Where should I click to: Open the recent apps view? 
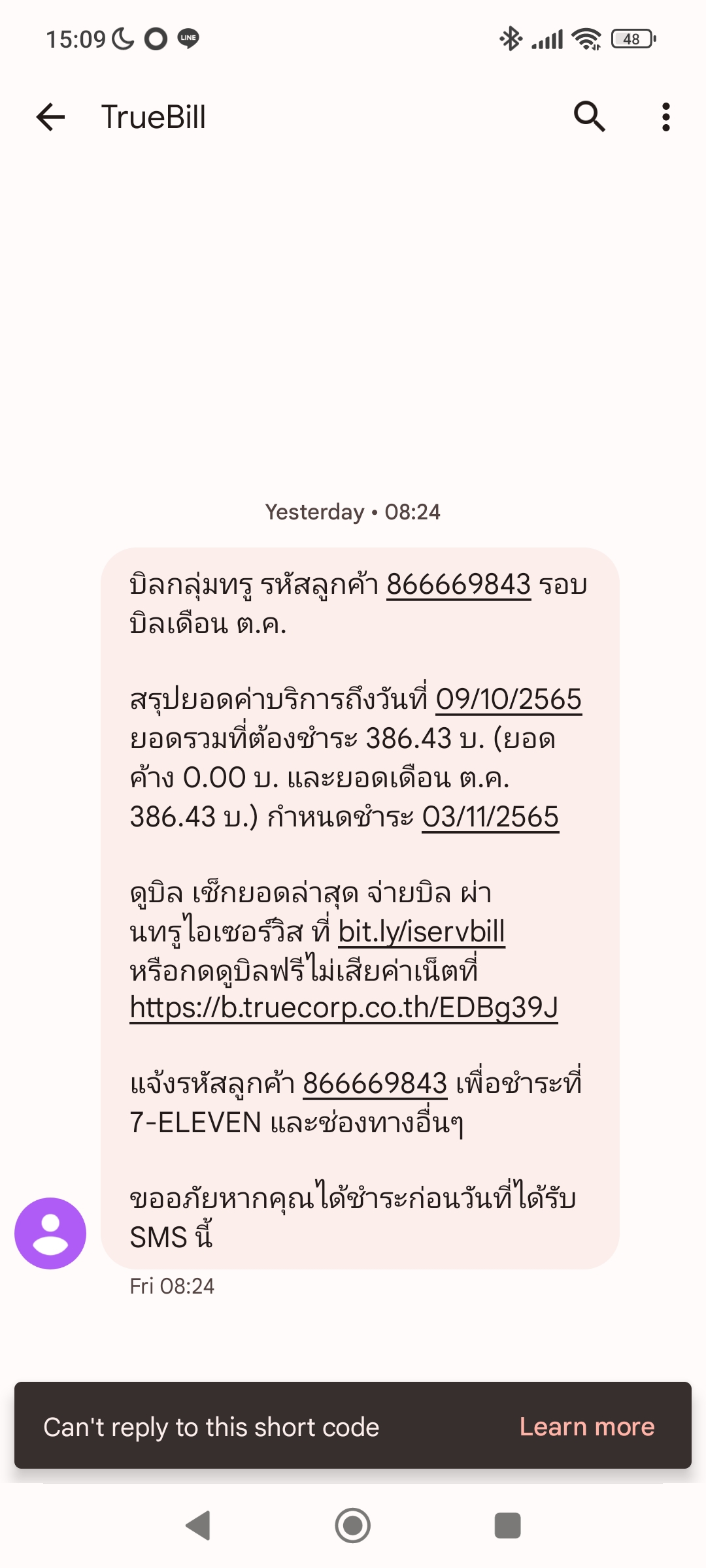[x=507, y=1526]
